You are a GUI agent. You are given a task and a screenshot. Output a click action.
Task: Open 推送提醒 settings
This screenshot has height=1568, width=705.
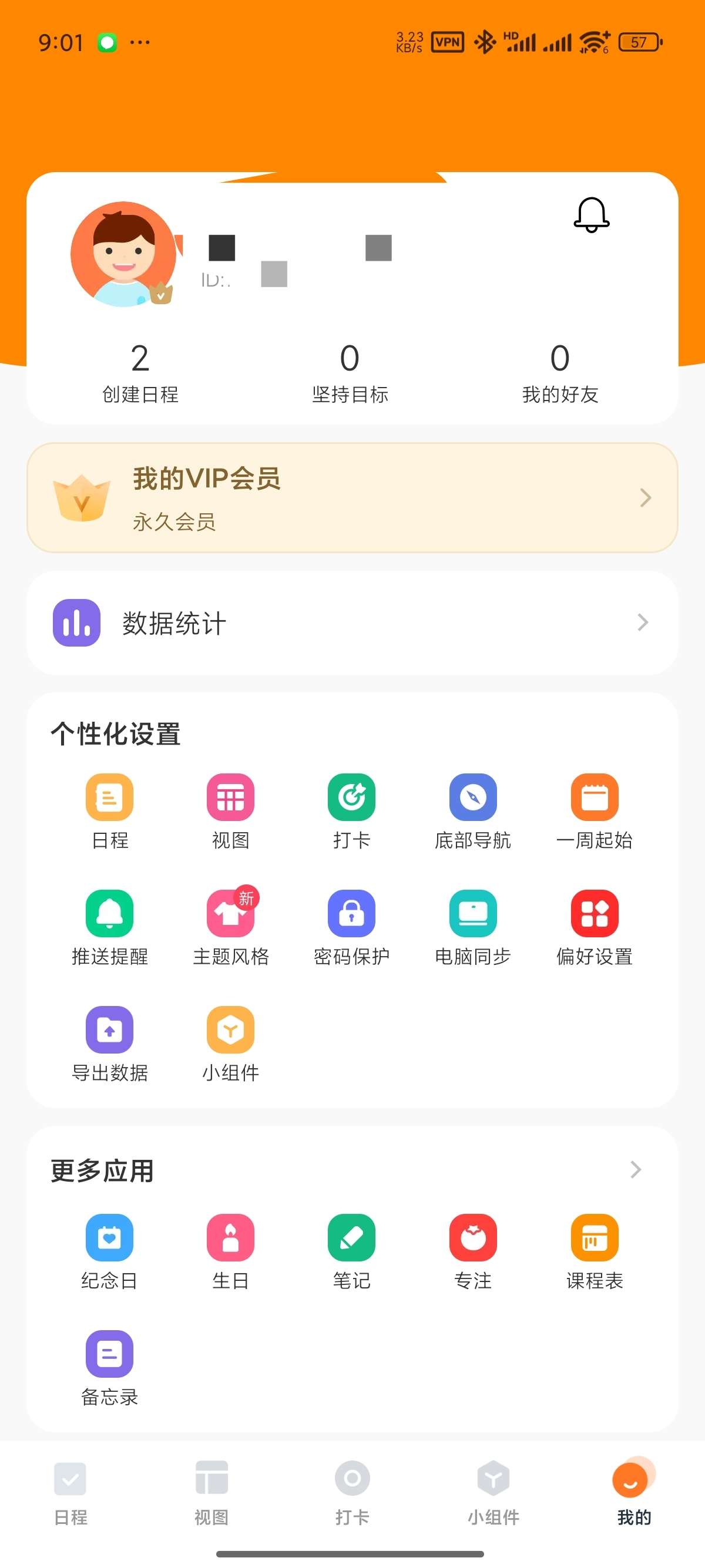(110, 913)
